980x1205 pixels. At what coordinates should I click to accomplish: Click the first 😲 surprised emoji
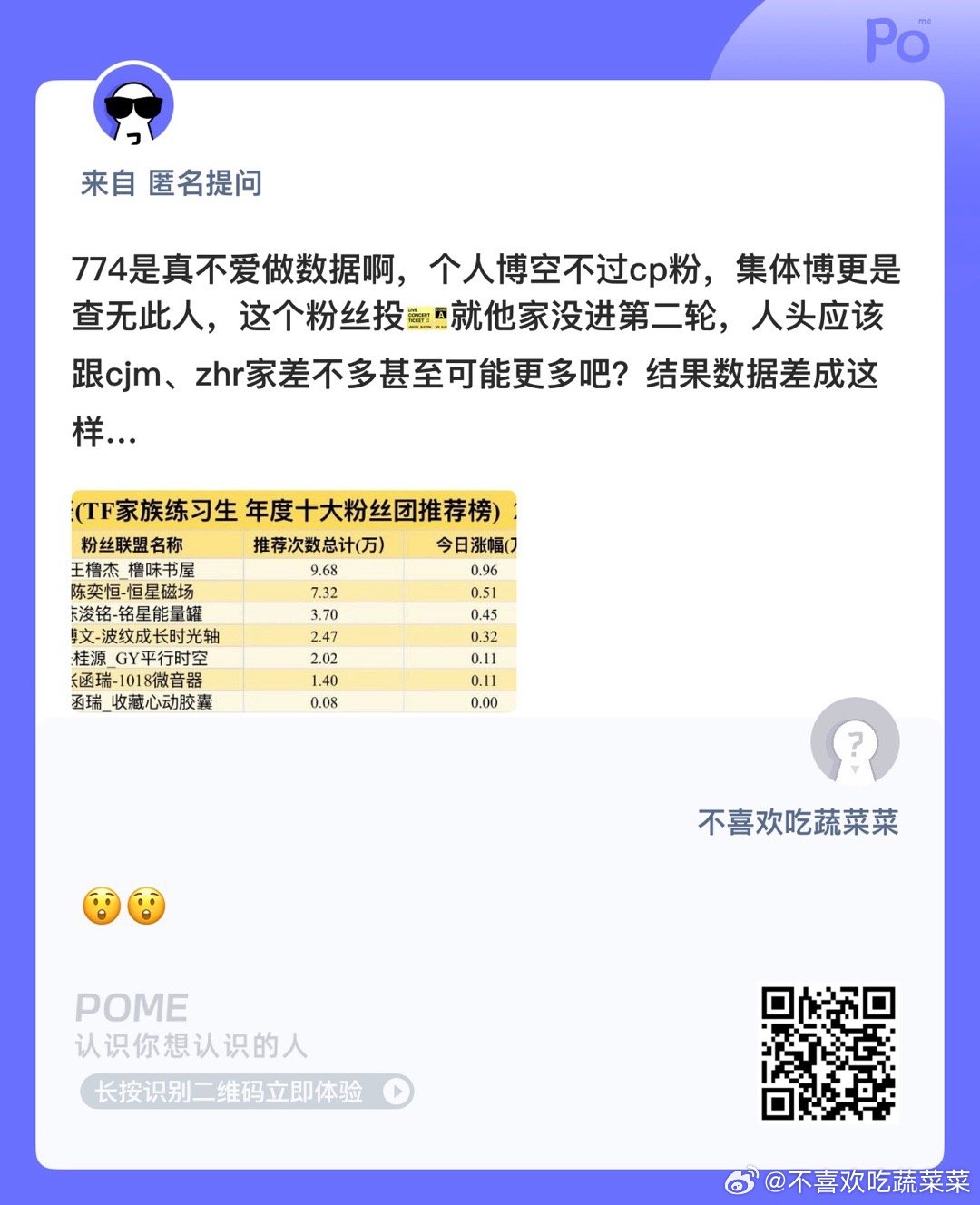tap(102, 905)
